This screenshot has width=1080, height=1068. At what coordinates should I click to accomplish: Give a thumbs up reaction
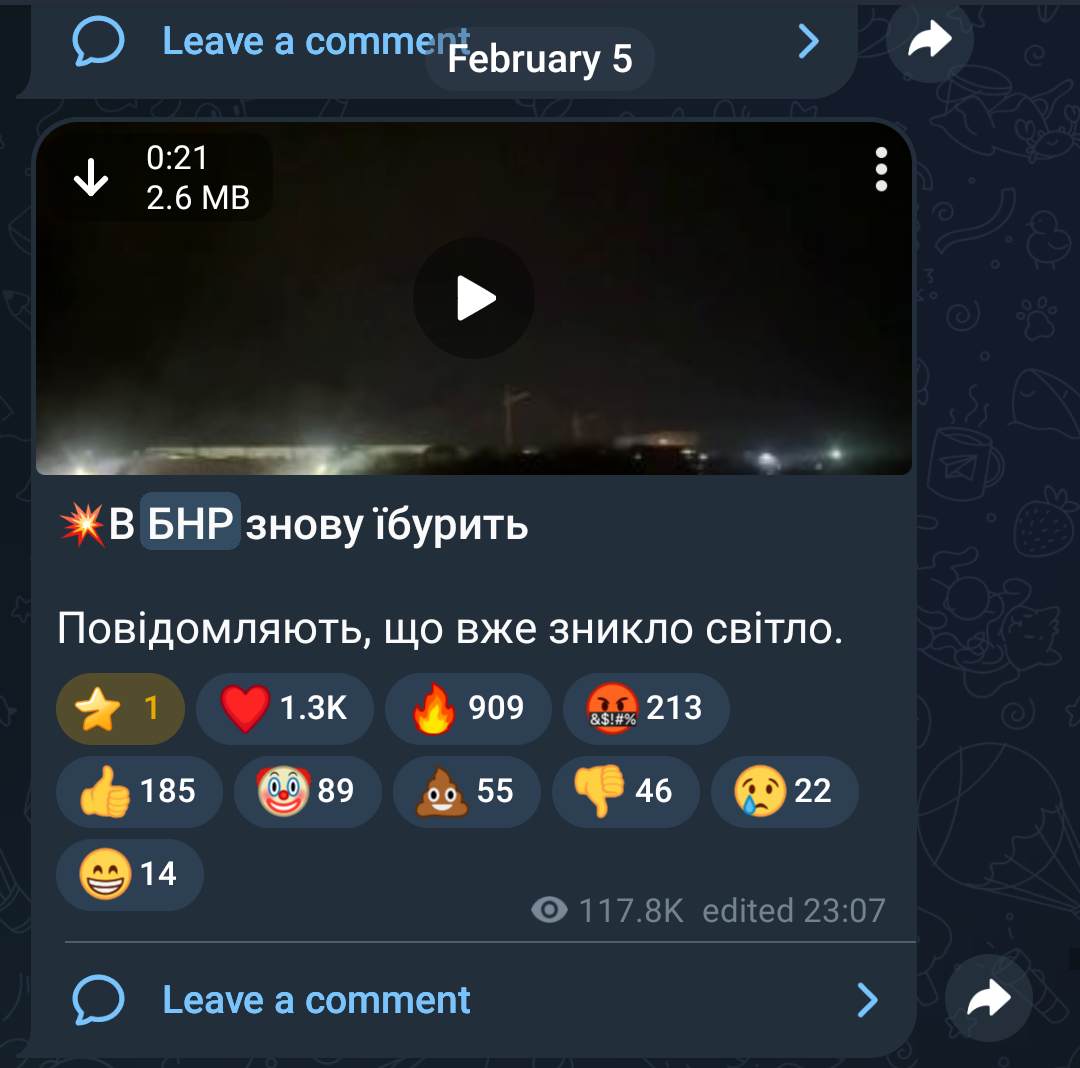(x=139, y=792)
